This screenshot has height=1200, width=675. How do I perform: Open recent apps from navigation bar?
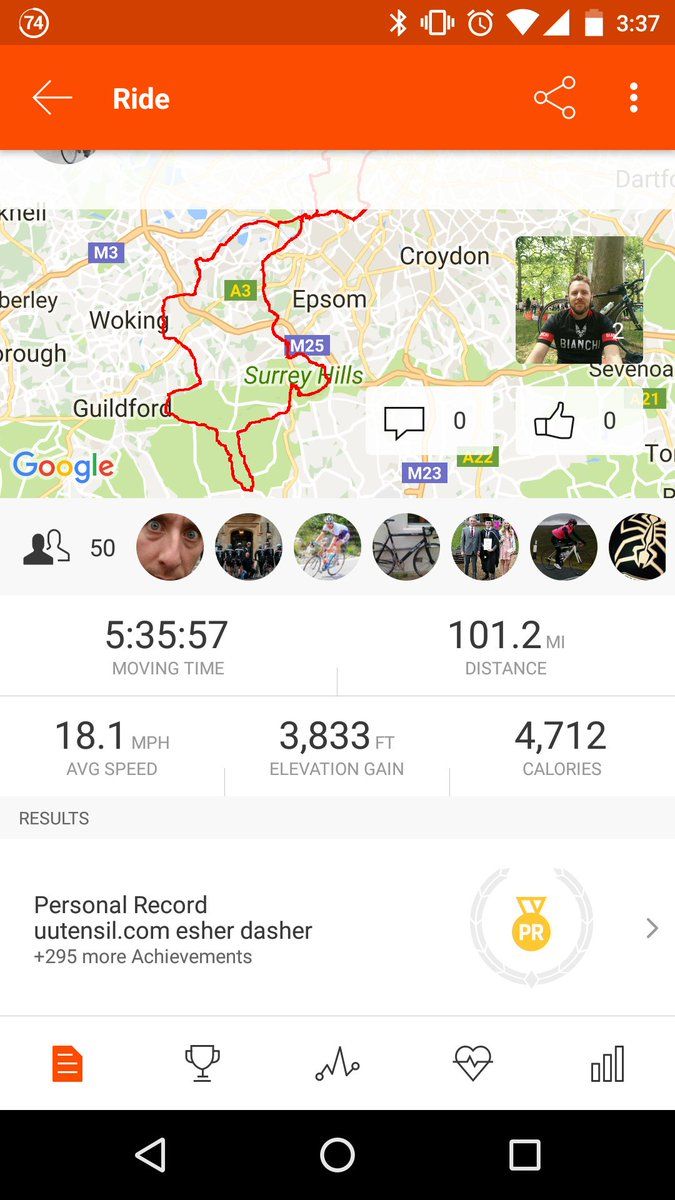[x=524, y=1155]
